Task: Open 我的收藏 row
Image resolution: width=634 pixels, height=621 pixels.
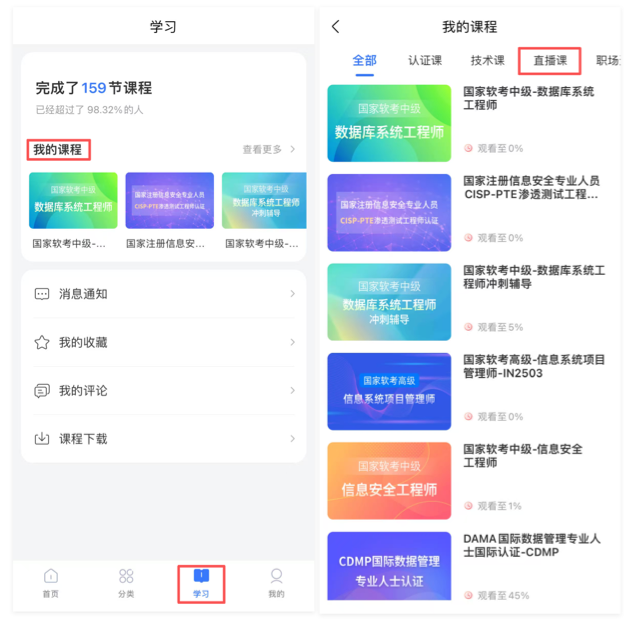Action: tap(164, 342)
